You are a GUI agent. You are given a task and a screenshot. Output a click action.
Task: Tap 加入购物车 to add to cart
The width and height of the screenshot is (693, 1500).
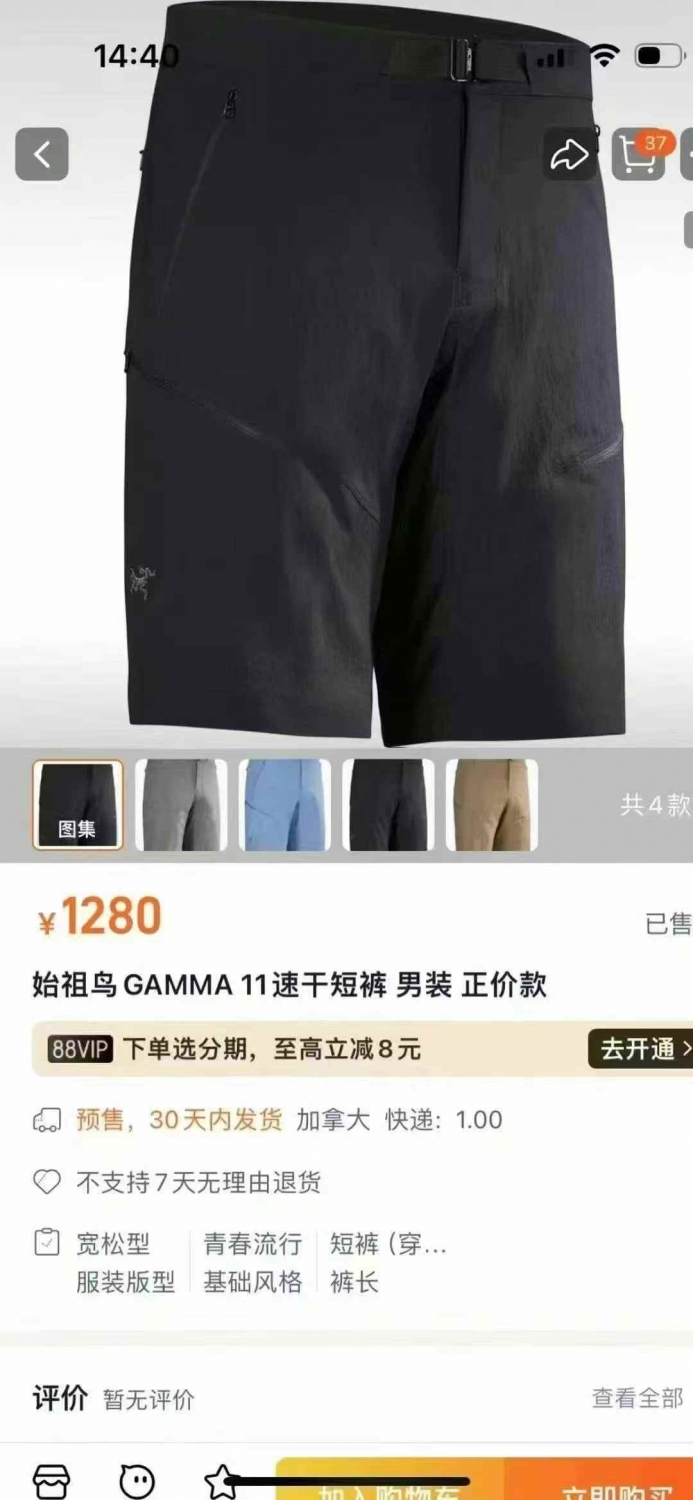(x=391, y=1482)
